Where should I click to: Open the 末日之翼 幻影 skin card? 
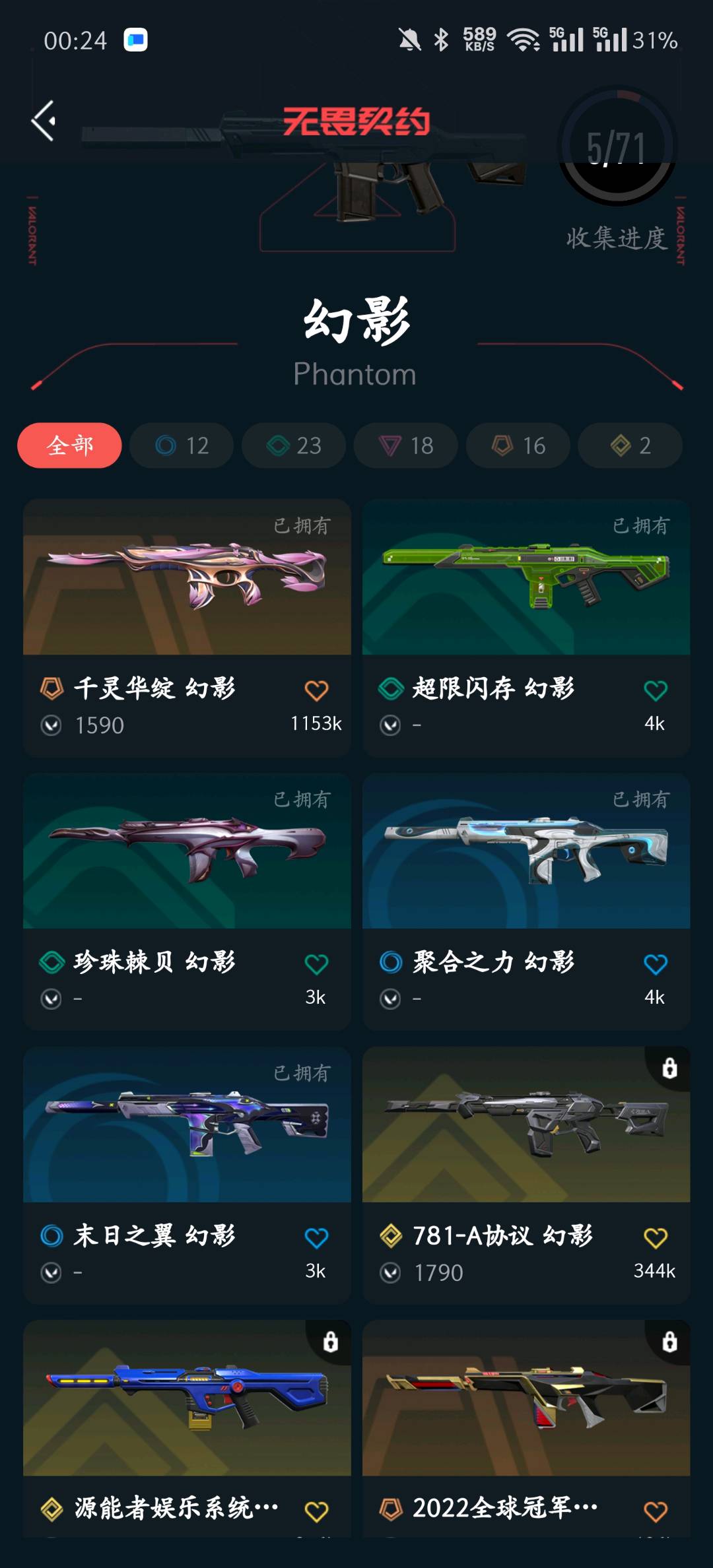click(x=187, y=1125)
